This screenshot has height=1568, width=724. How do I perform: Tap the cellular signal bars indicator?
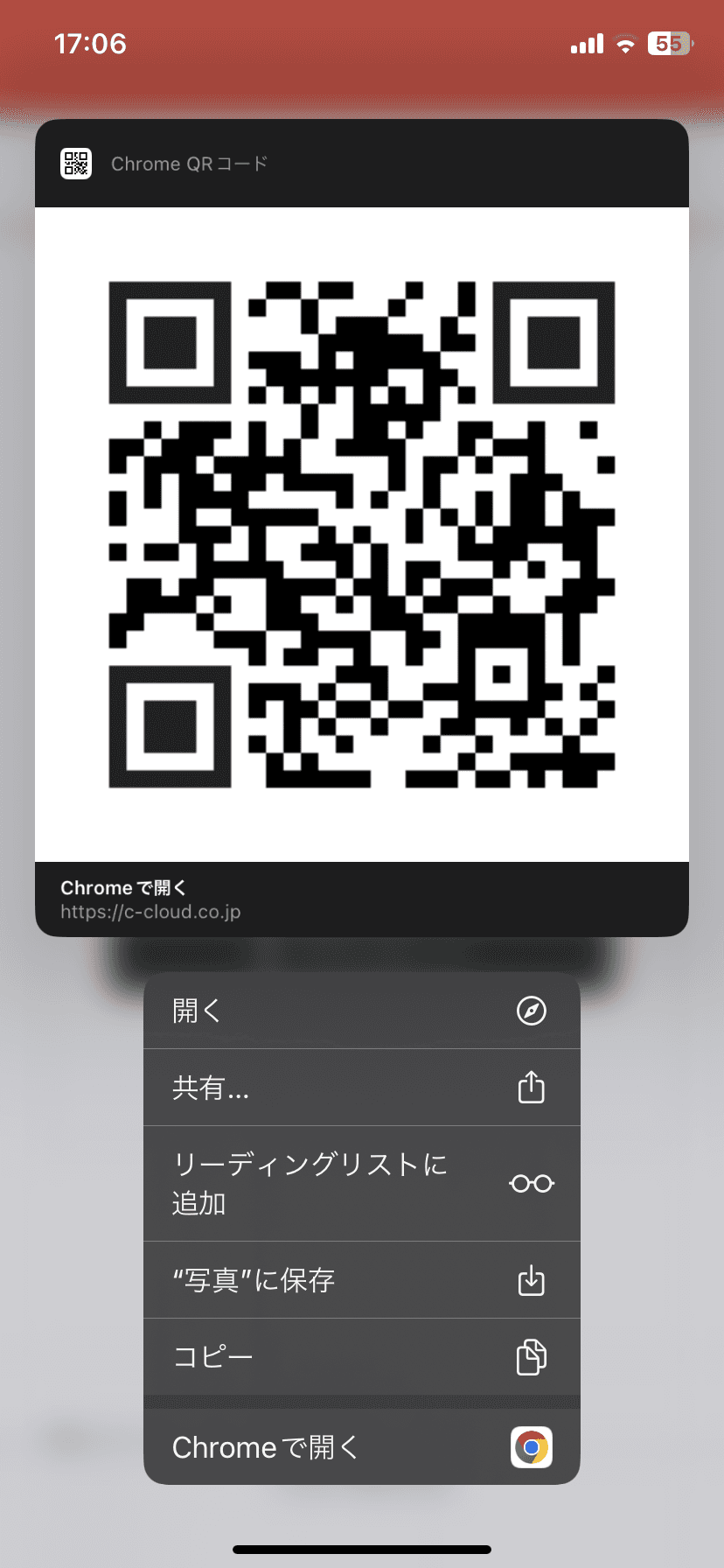point(587,43)
